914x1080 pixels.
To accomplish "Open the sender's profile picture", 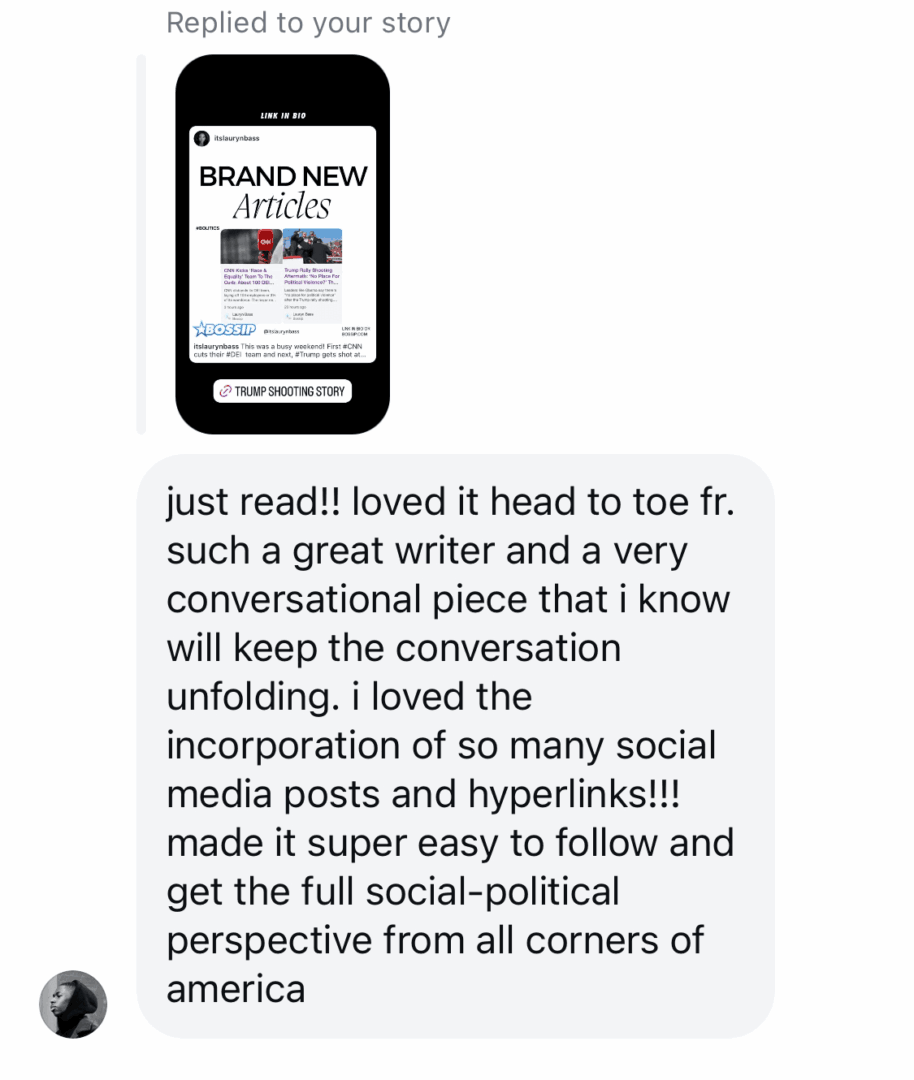I will click(x=73, y=1003).
